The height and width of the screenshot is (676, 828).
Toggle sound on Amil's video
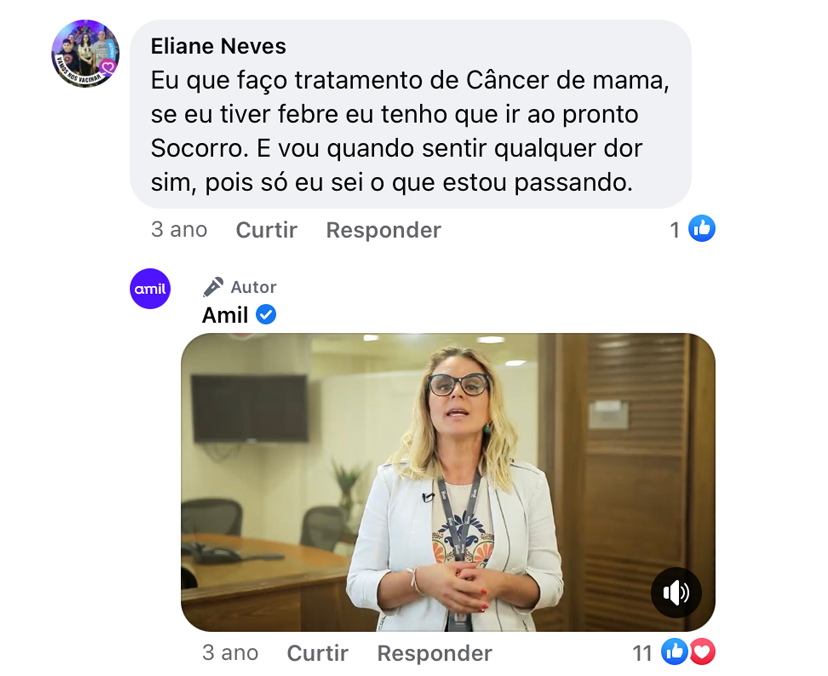pos(676,593)
